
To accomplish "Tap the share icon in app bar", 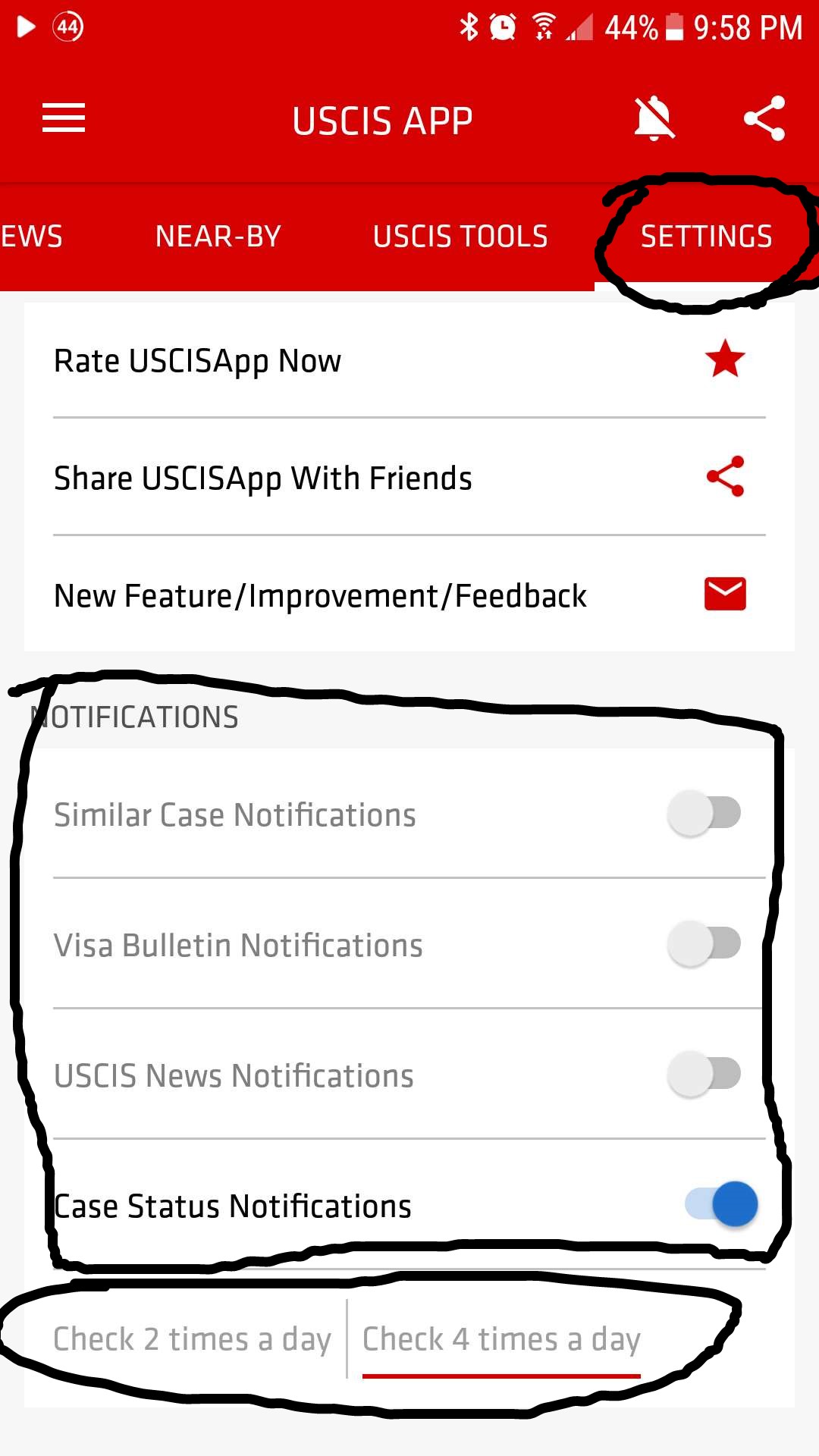I will click(x=764, y=118).
